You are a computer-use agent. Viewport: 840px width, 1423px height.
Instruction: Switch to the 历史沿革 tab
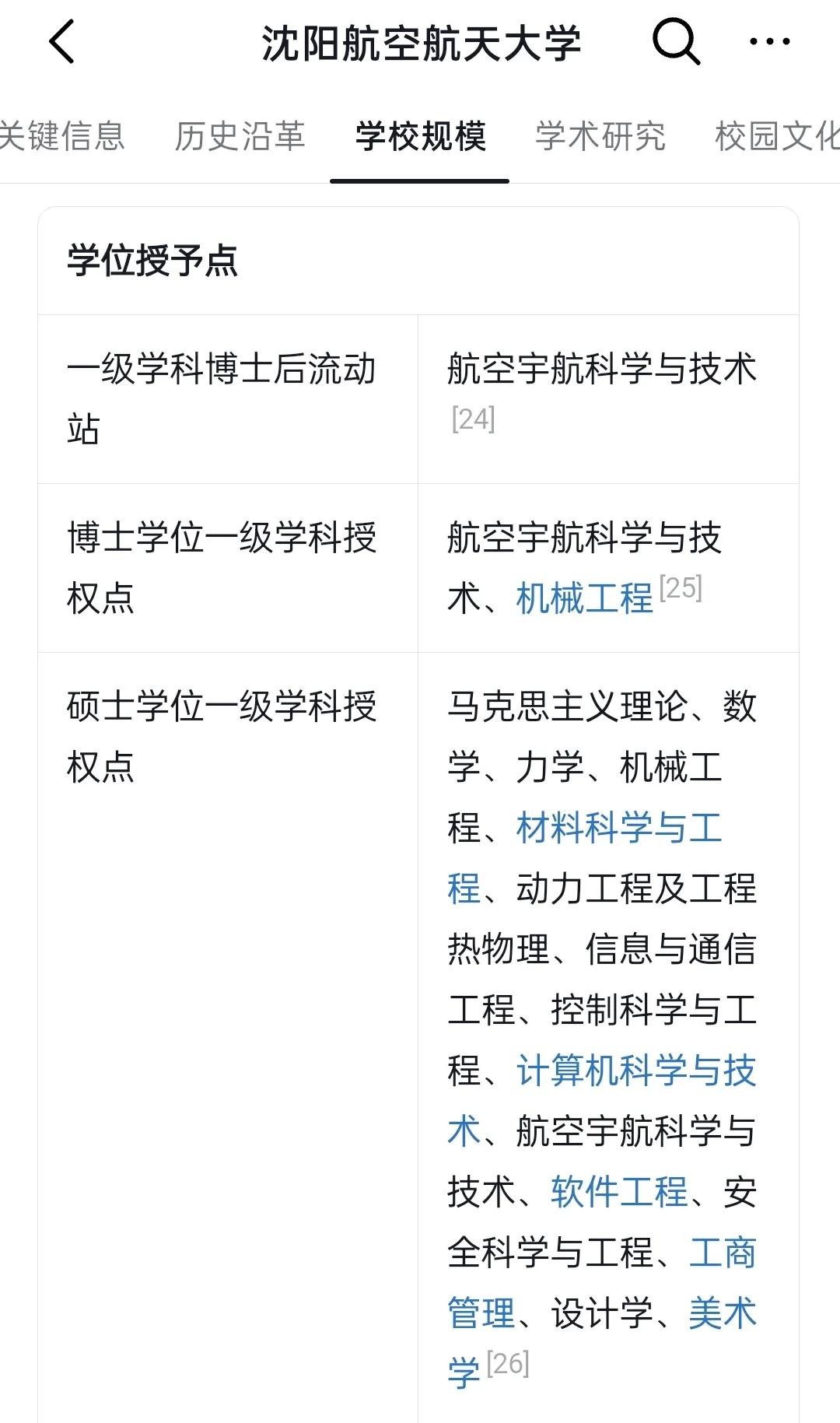click(x=240, y=136)
